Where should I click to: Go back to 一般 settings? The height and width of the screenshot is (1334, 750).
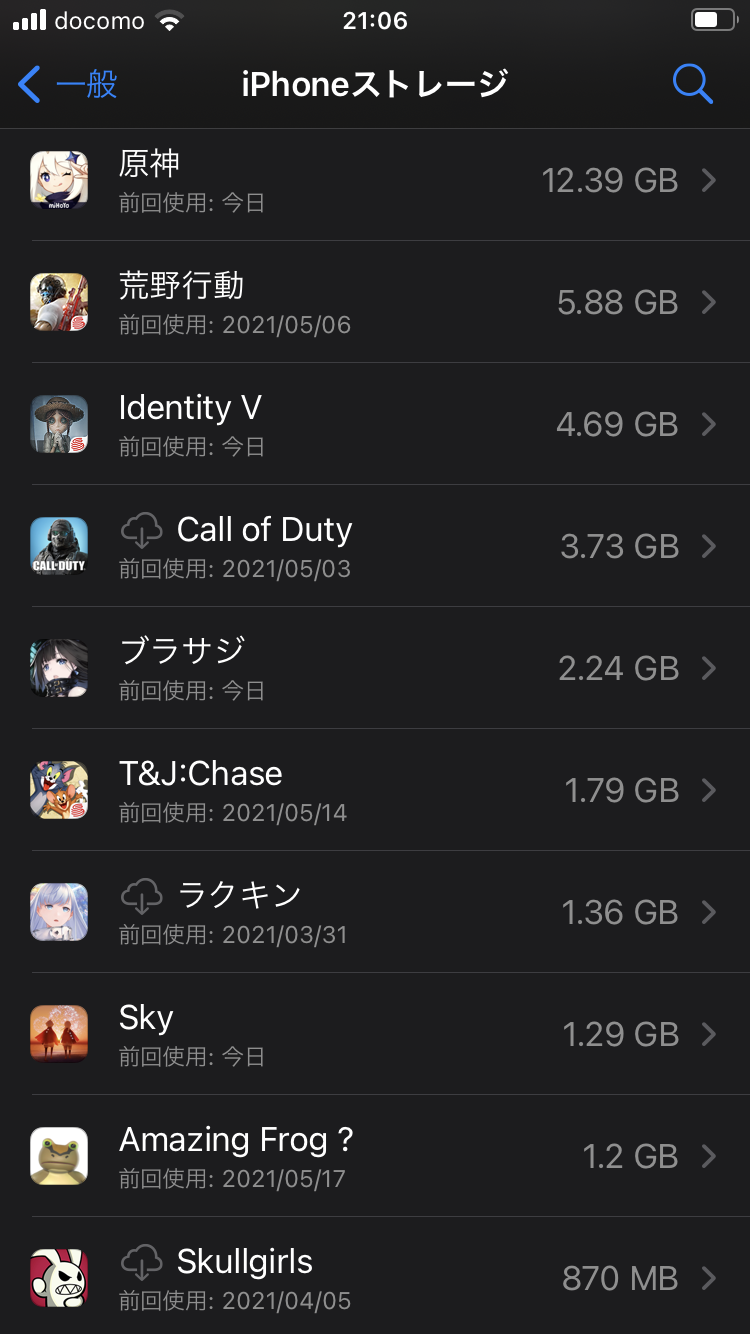tap(68, 84)
